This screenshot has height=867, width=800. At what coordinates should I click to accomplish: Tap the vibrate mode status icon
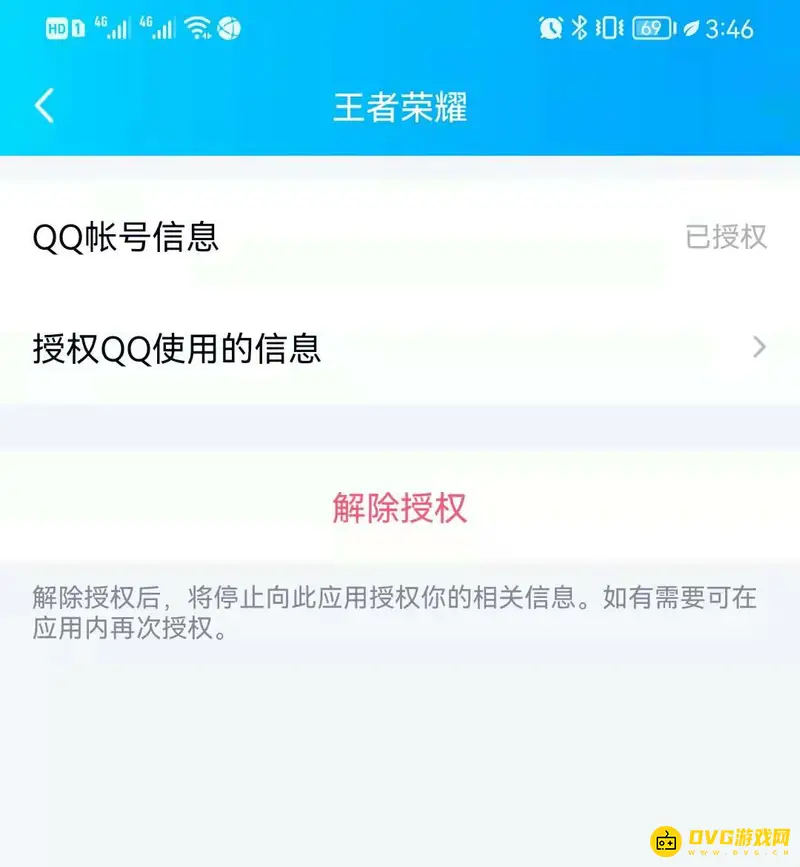608,28
